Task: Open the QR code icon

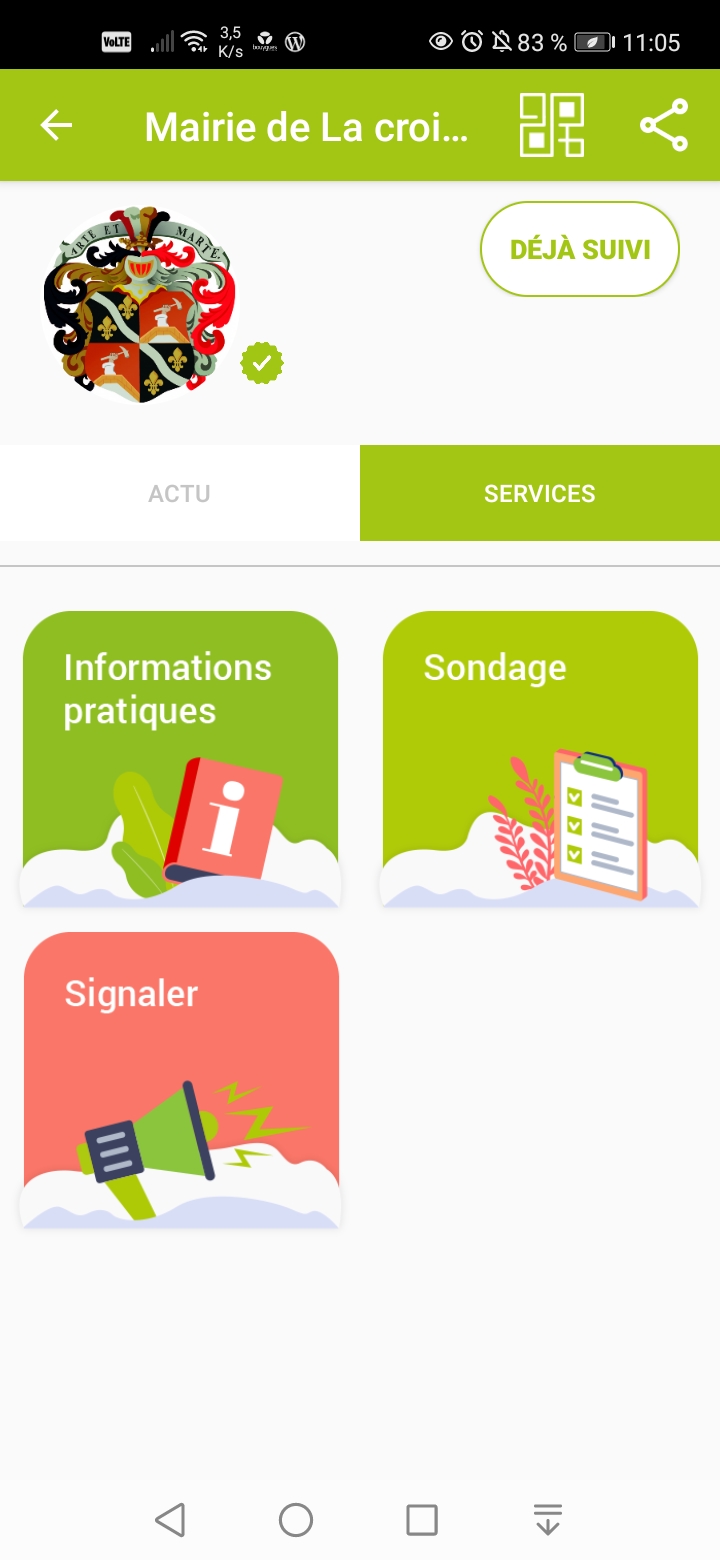Action: pos(551,125)
